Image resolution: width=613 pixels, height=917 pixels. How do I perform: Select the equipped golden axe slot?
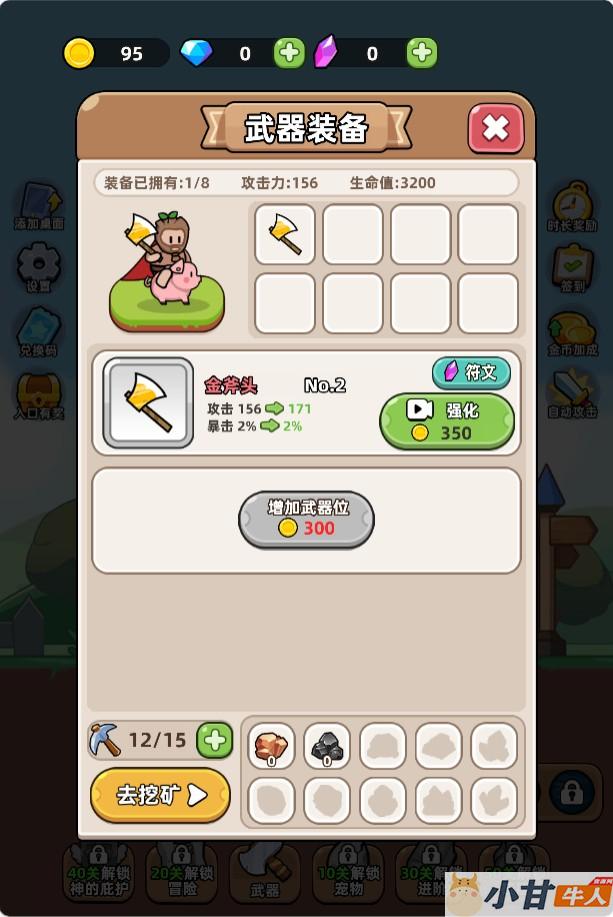tap(285, 234)
